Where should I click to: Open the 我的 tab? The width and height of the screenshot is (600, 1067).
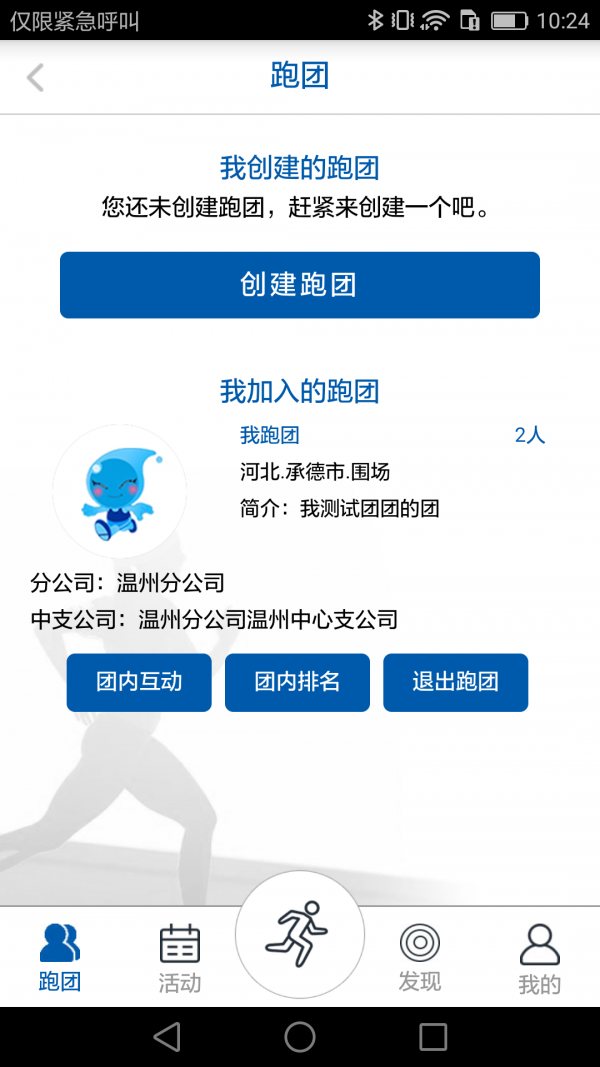tap(539, 958)
